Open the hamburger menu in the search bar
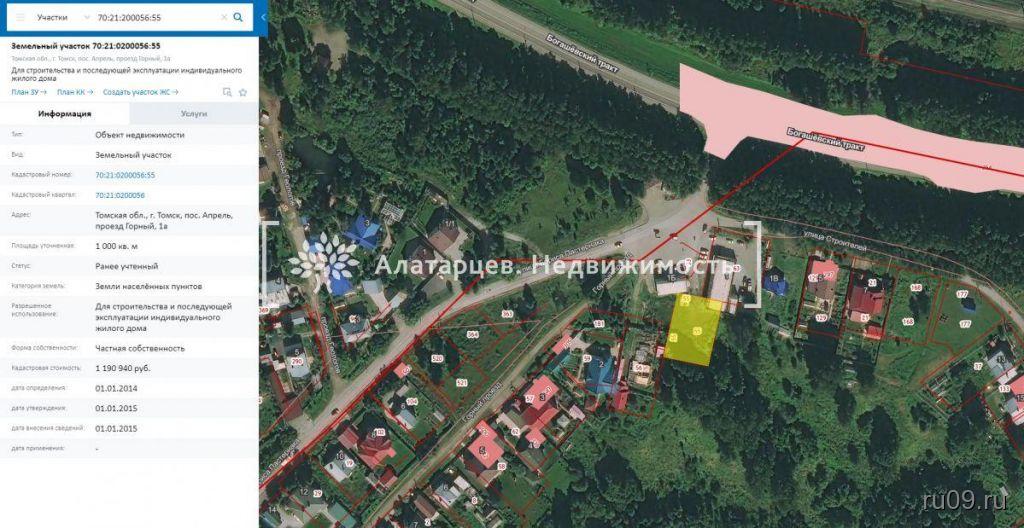 [19, 17]
